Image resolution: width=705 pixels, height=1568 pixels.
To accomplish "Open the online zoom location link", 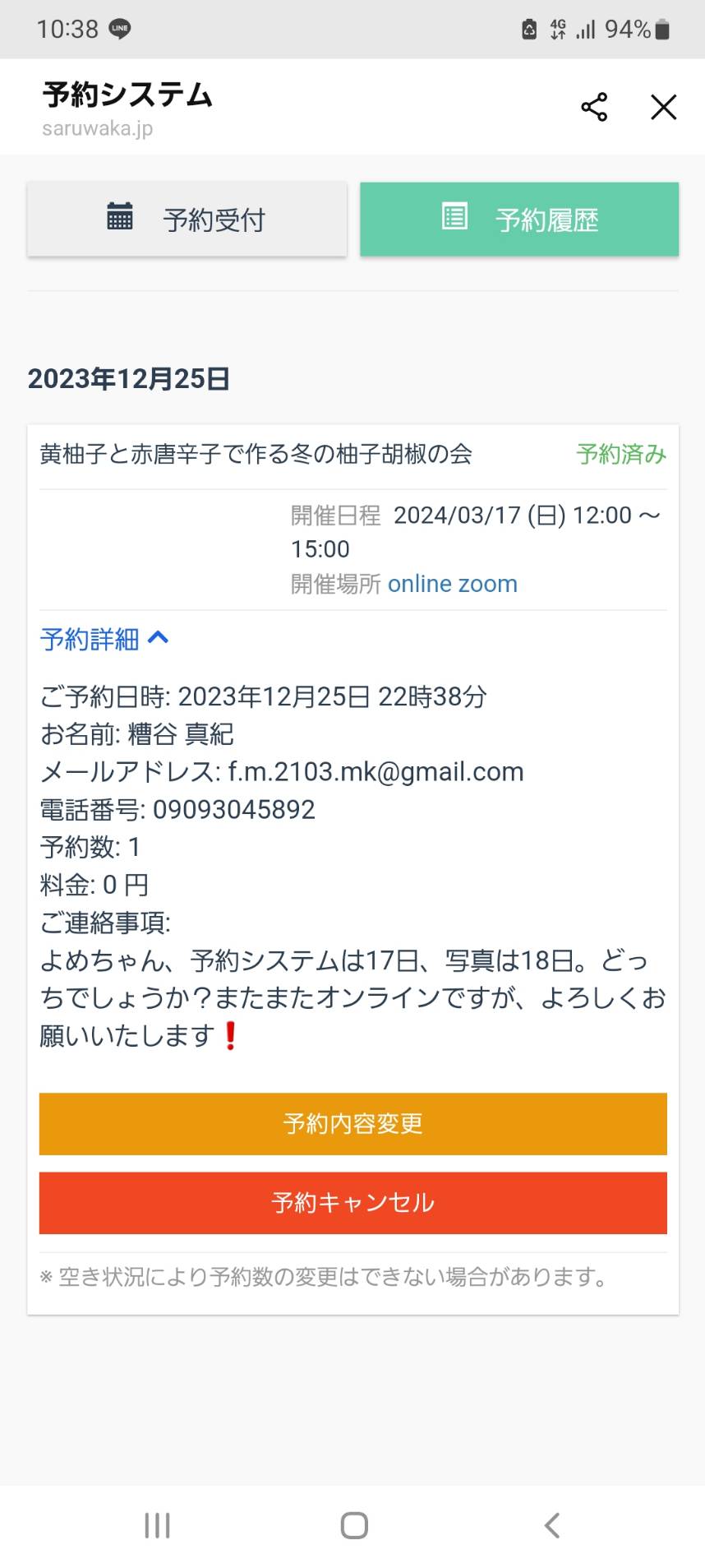I will (x=452, y=584).
